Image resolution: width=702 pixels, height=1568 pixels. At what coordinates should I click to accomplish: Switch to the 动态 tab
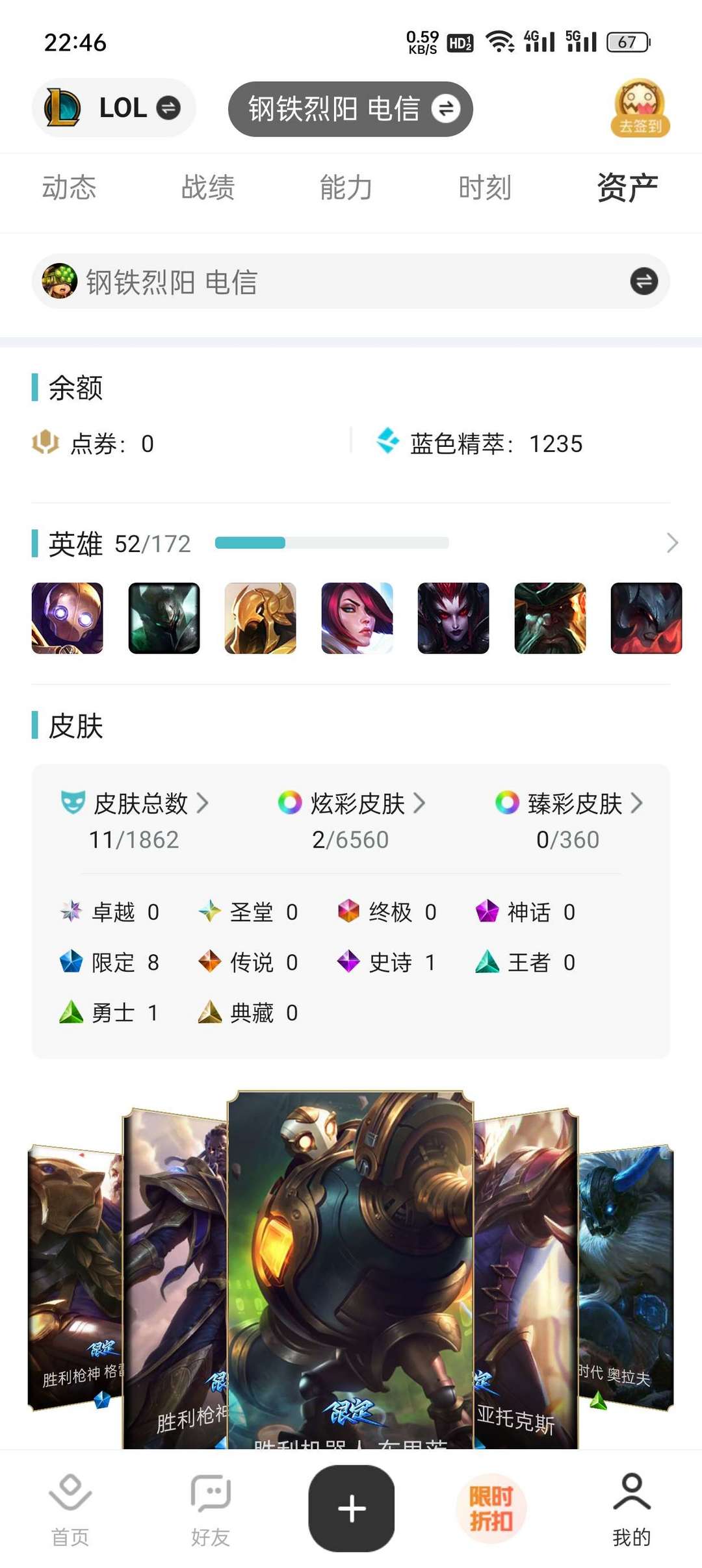click(x=69, y=188)
